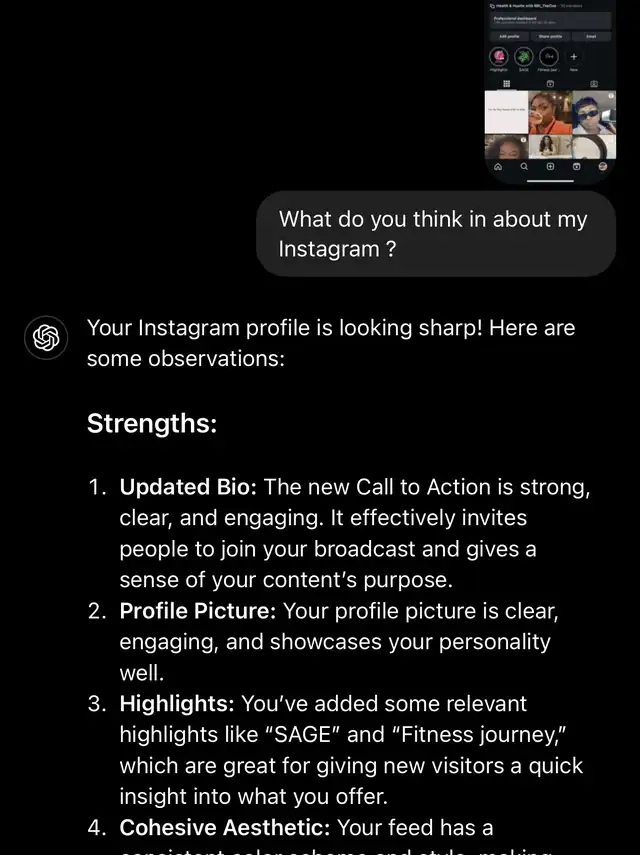Open the attached Instagram screenshot image
640x855 pixels.
549,92
